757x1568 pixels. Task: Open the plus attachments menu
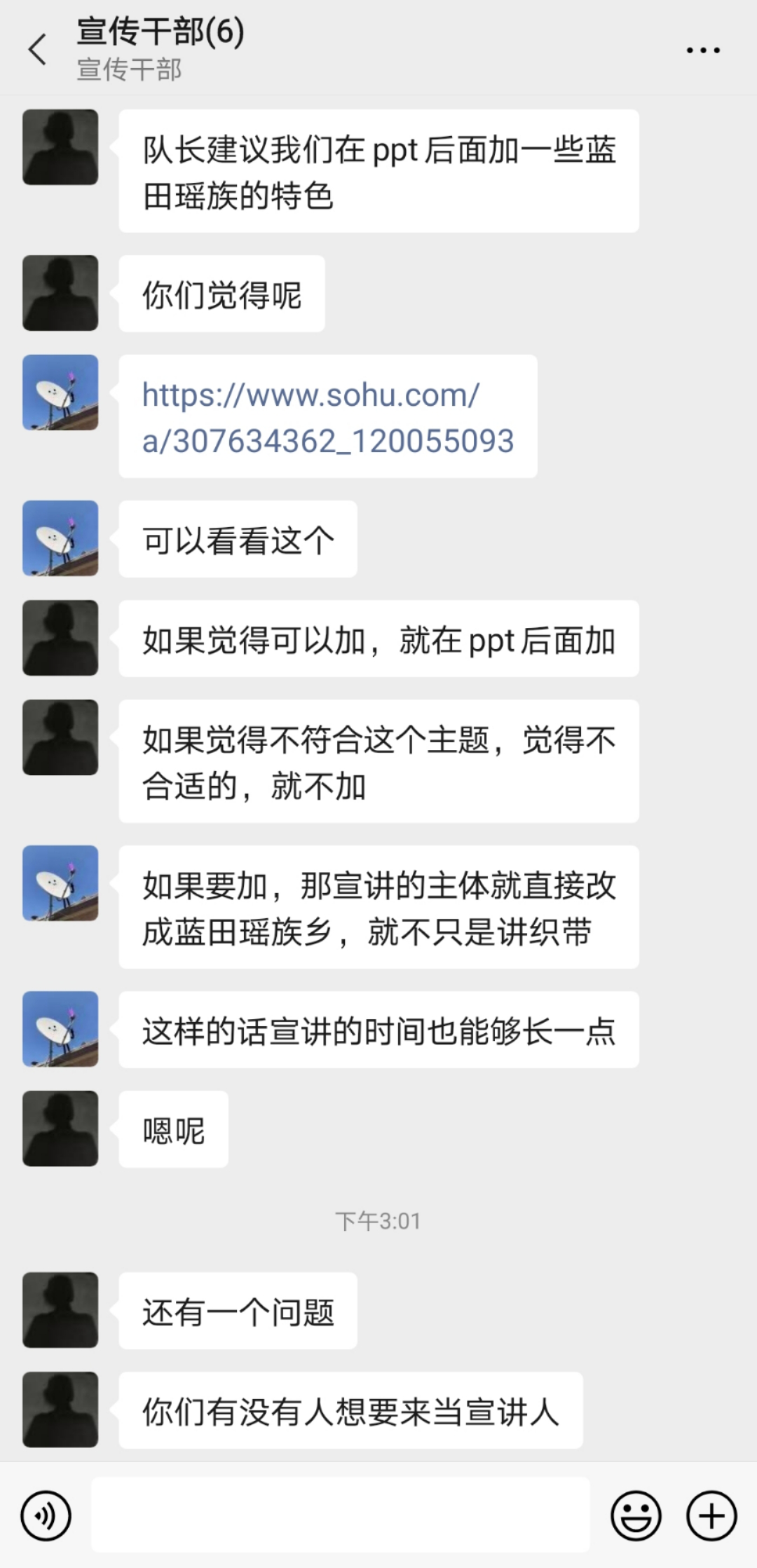click(711, 1515)
